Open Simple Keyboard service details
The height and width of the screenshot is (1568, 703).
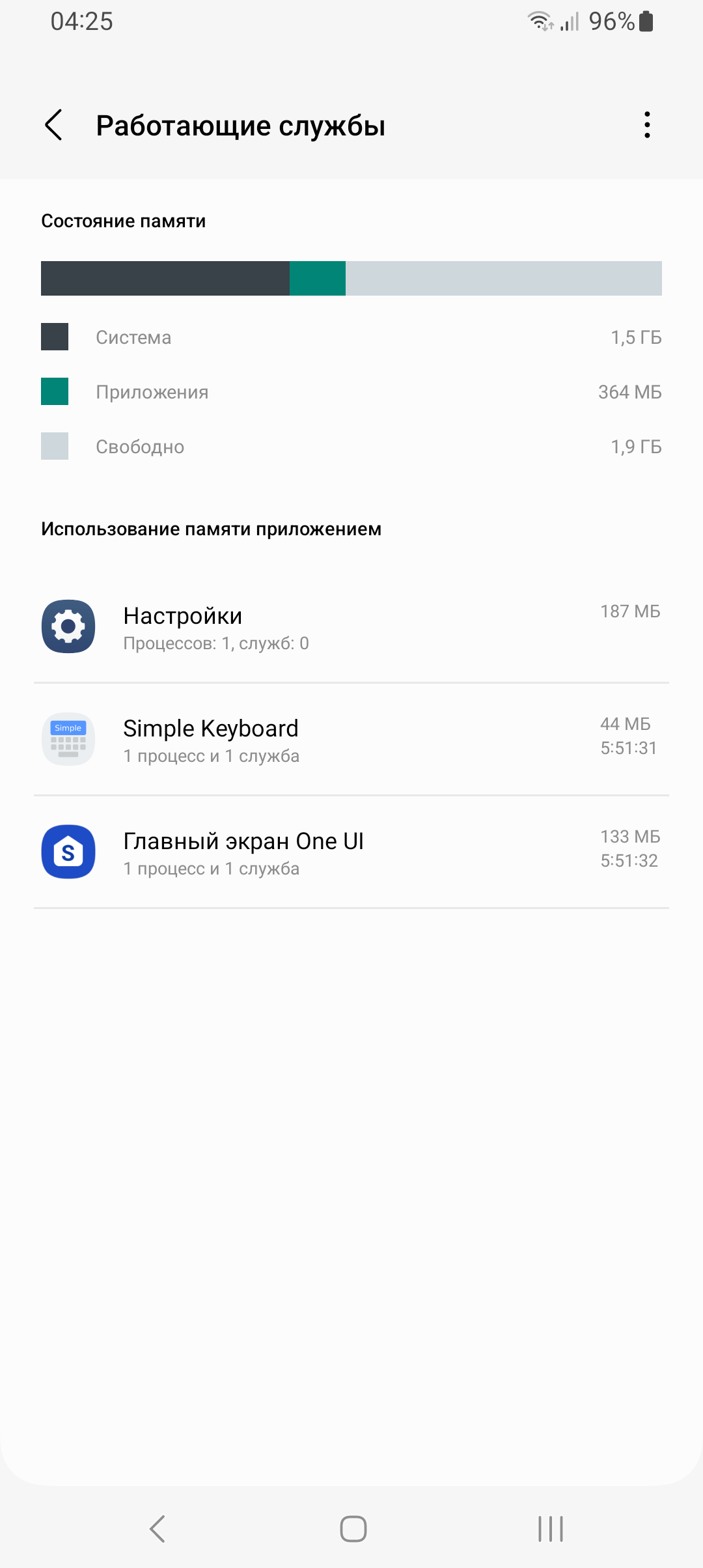click(x=351, y=740)
